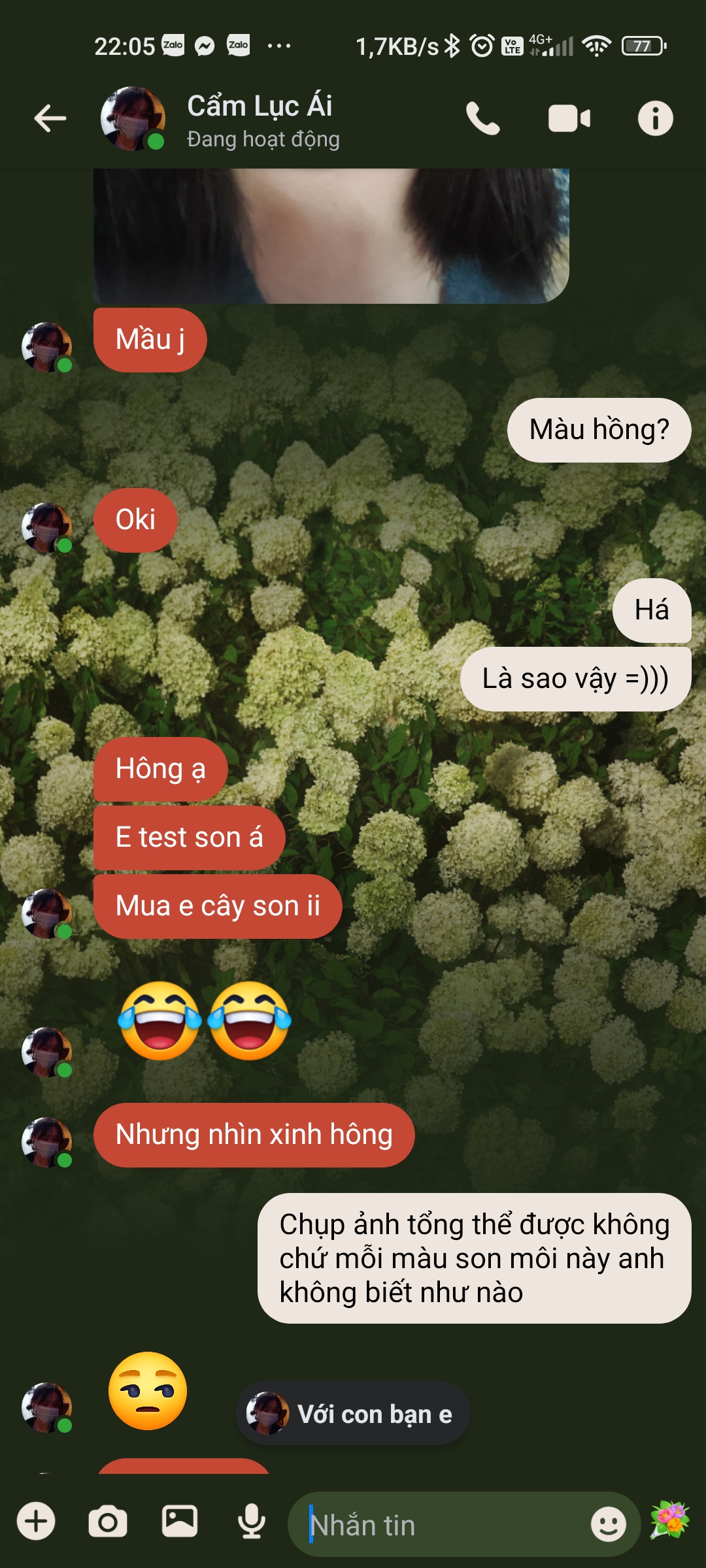The height and width of the screenshot is (1568, 706).
Task: Send the flower bouquet quick reaction
Action: (669, 1520)
